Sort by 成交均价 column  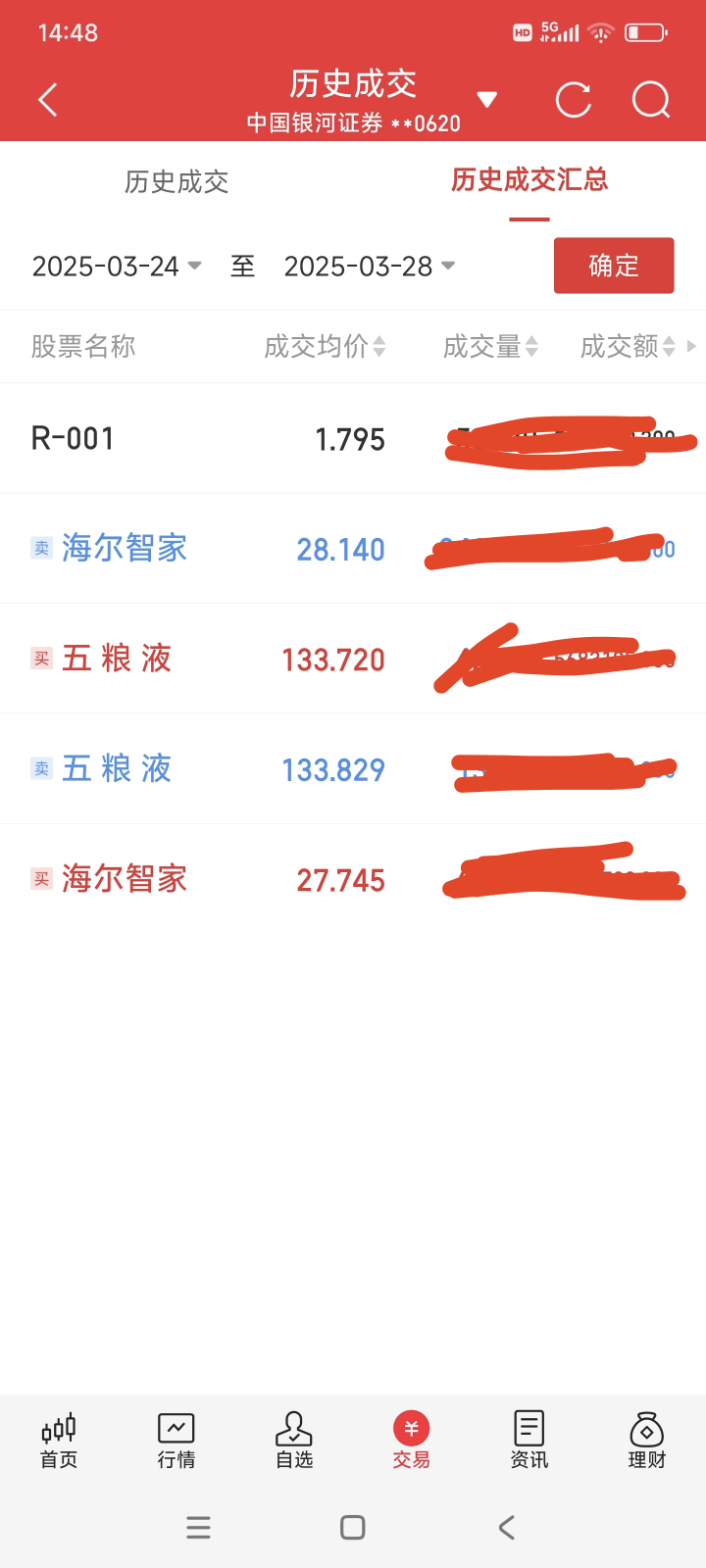point(325,346)
